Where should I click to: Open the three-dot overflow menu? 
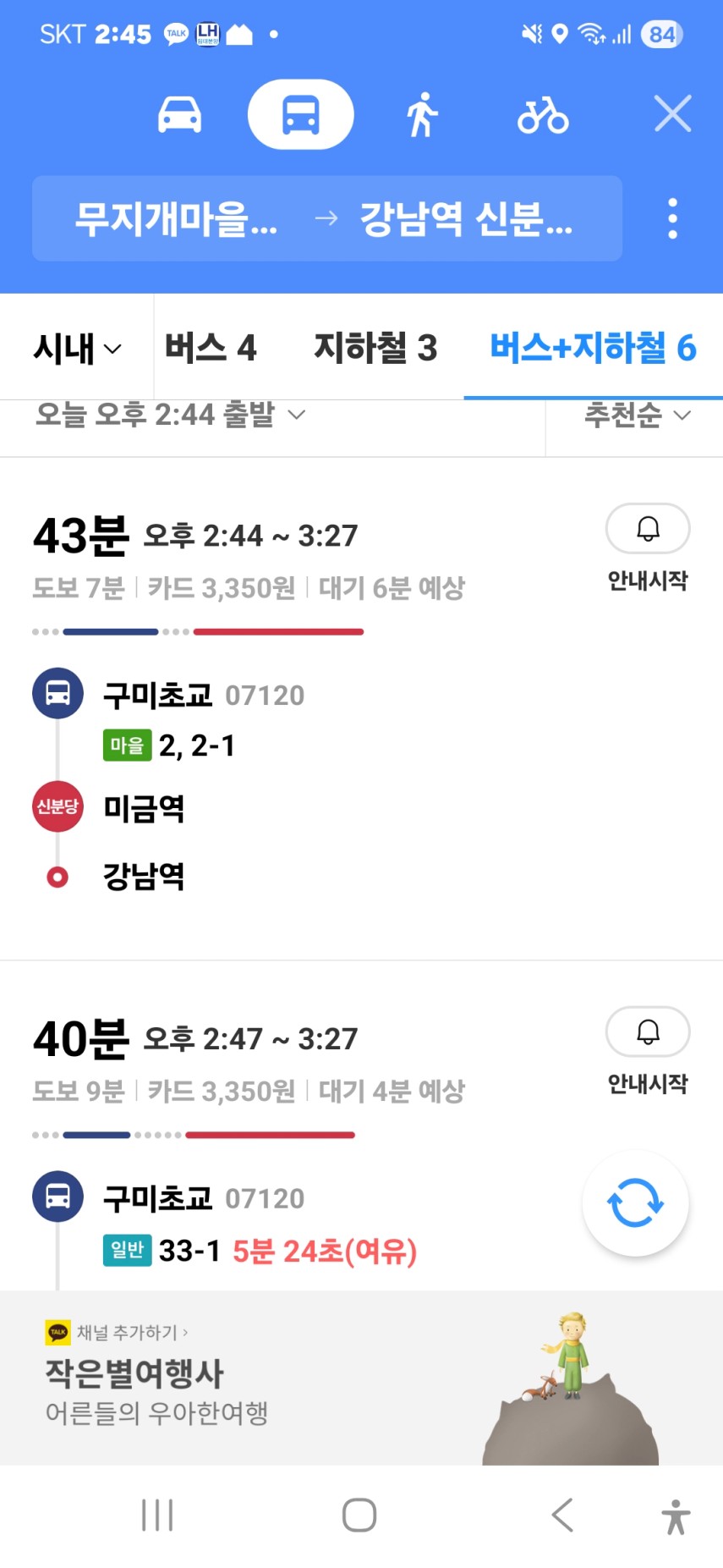672,218
